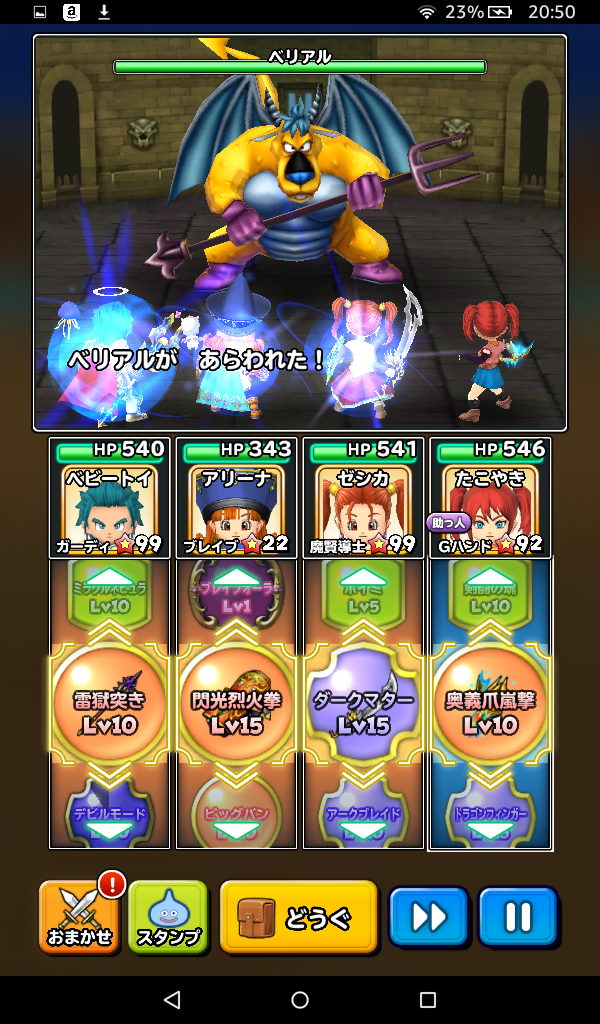Switch to the ホイミ Lv5 skill above
This screenshot has height=1024, width=600.
(x=363, y=598)
